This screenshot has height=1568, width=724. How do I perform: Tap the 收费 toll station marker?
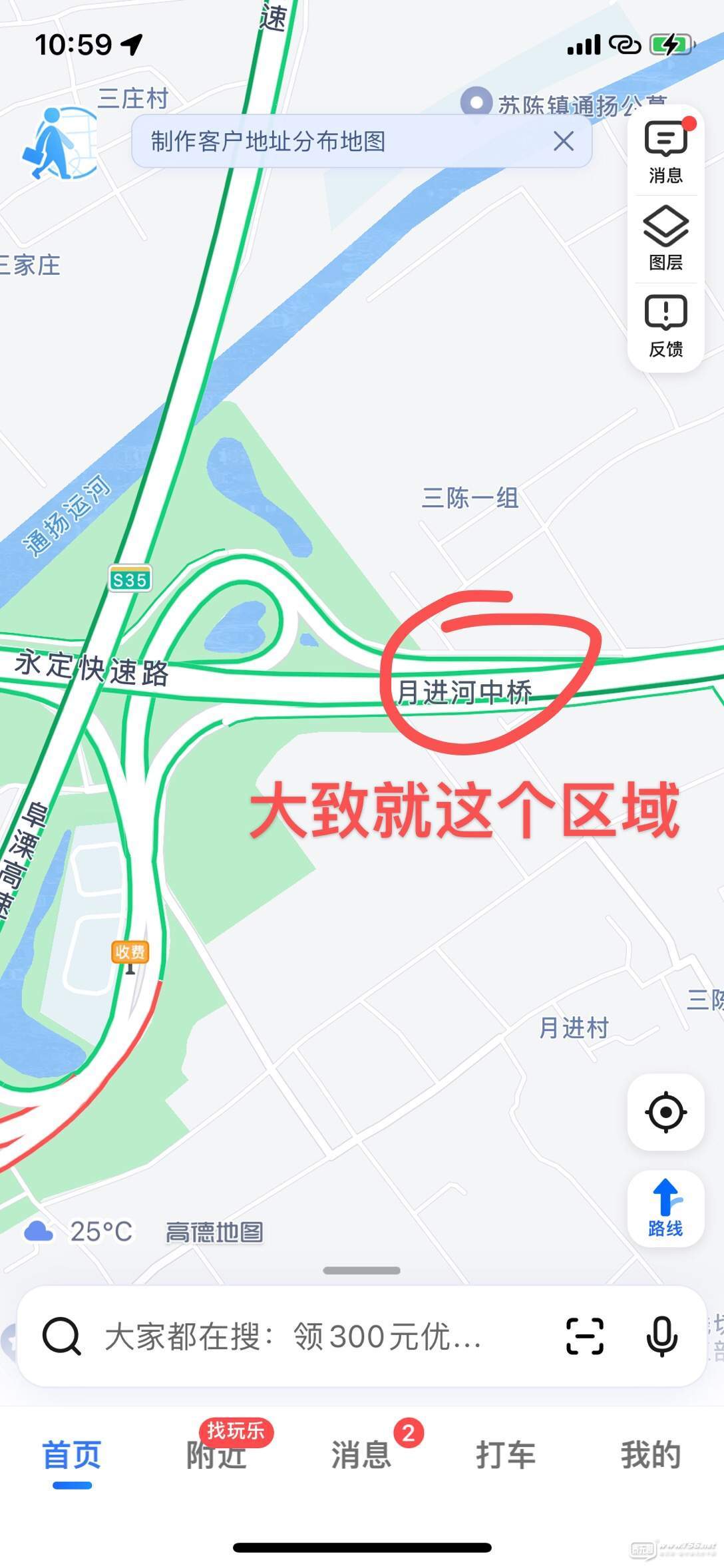(x=130, y=952)
